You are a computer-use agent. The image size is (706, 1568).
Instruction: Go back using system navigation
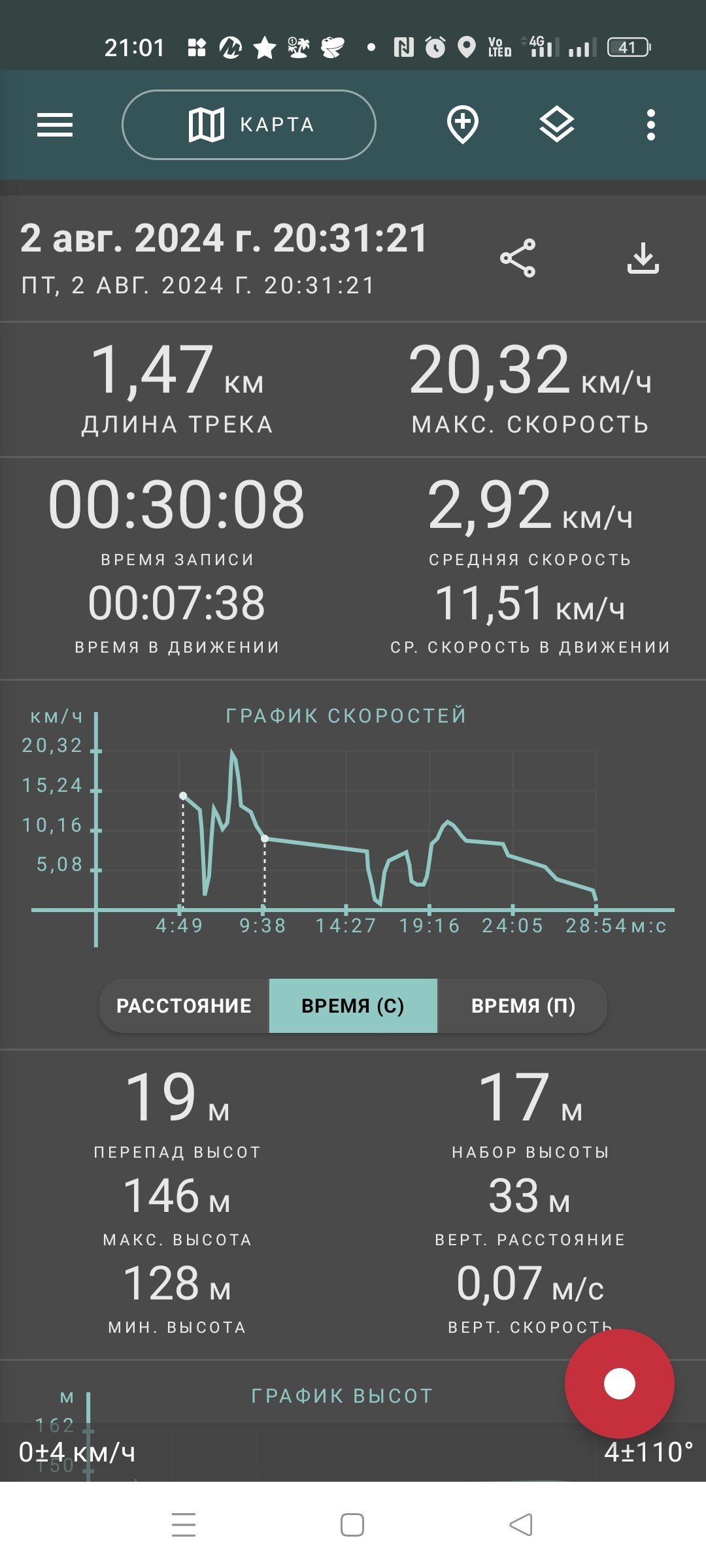click(x=521, y=1525)
